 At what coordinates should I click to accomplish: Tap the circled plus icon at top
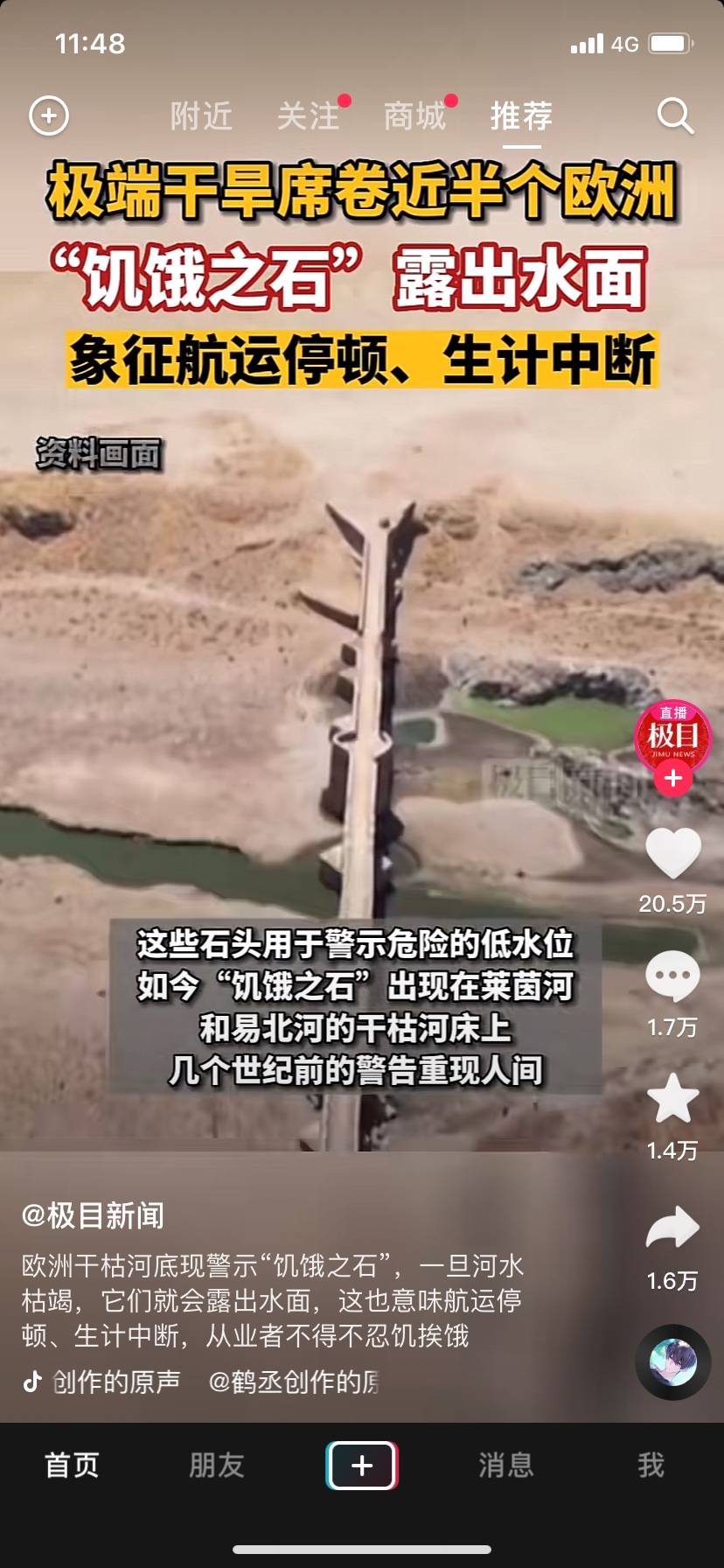(x=49, y=115)
